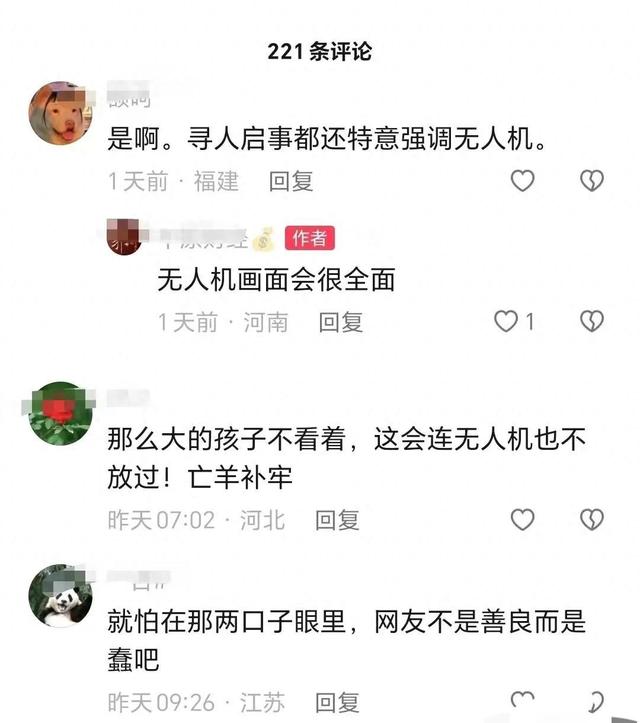The height and width of the screenshot is (723, 640).
Task: Reply to the 河北 comment
Action: [337, 520]
